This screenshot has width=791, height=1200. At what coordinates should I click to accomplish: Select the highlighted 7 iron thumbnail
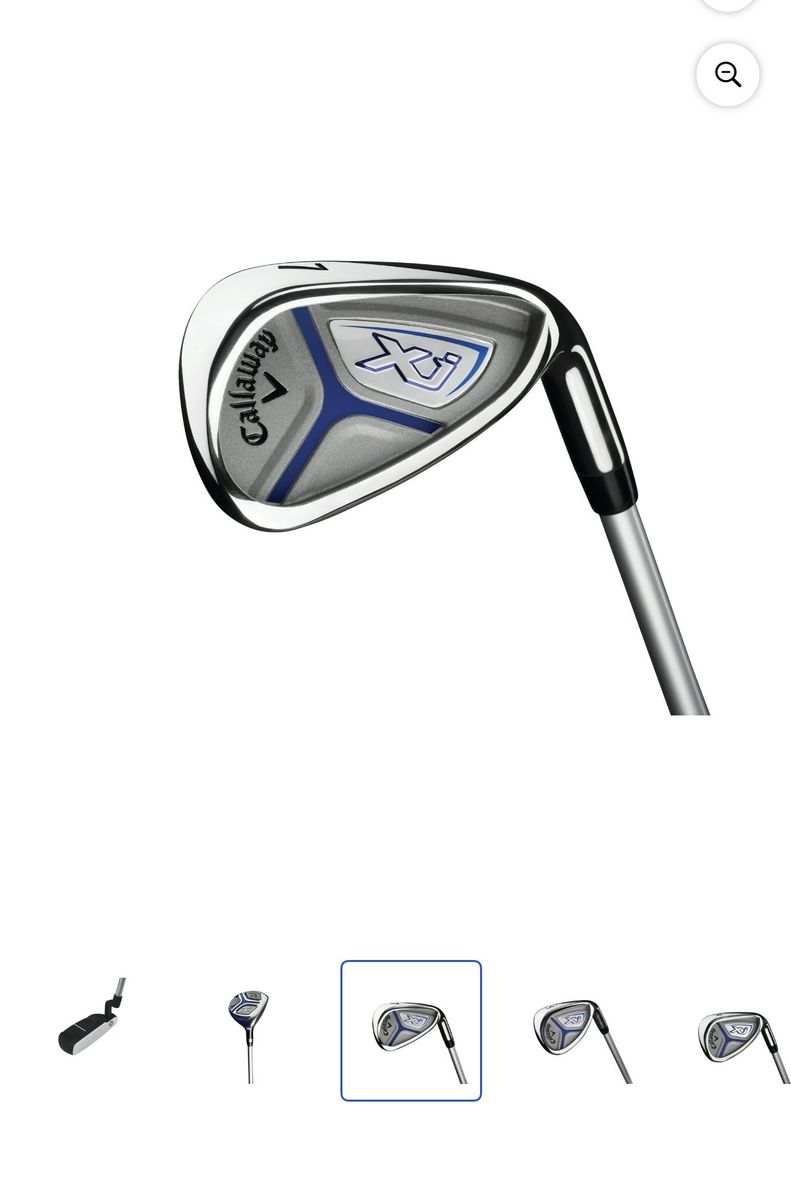click(411, 1031)
